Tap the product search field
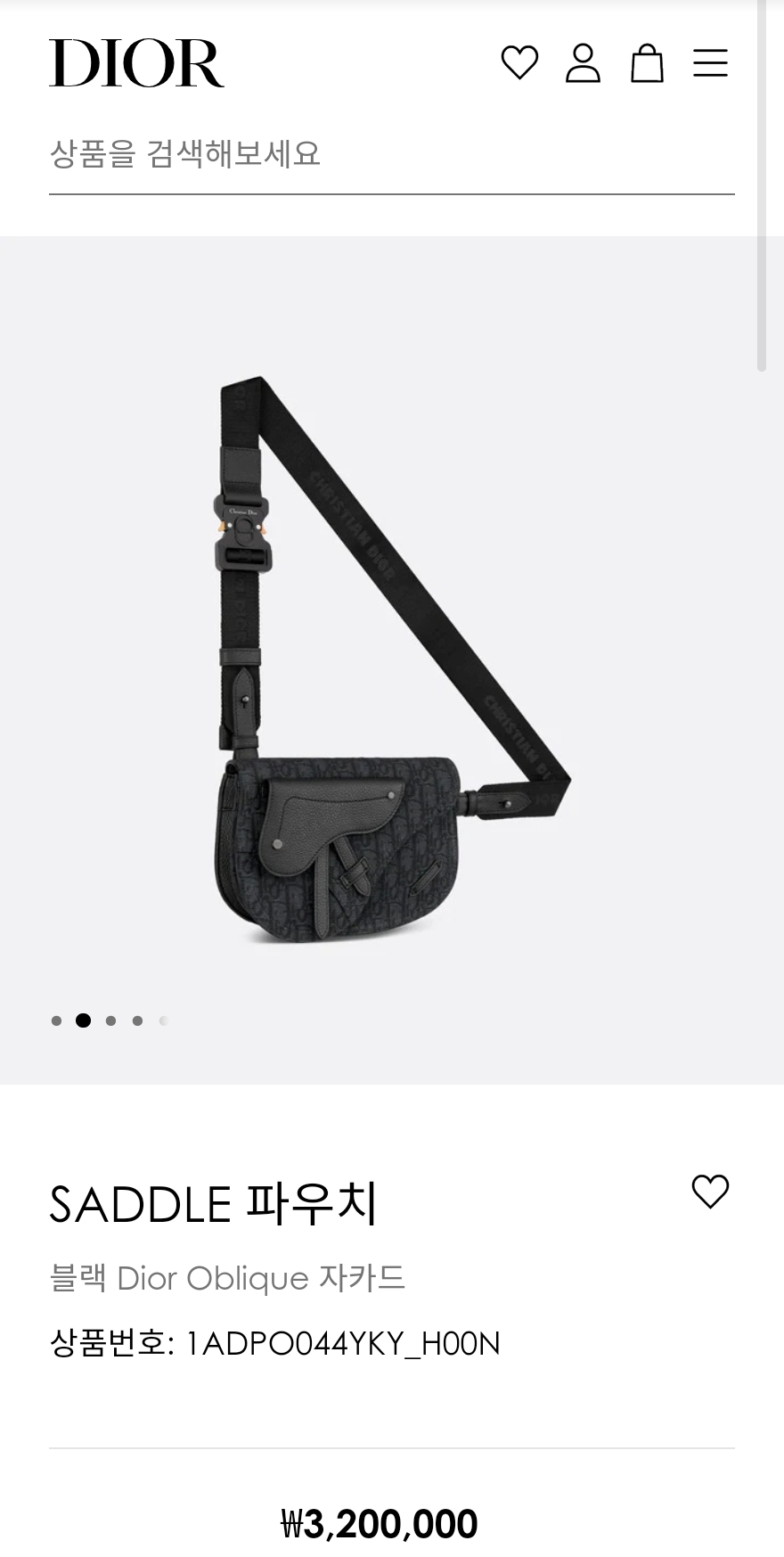The width and height of the screenshot is (784, 1557). click(391, 155)
